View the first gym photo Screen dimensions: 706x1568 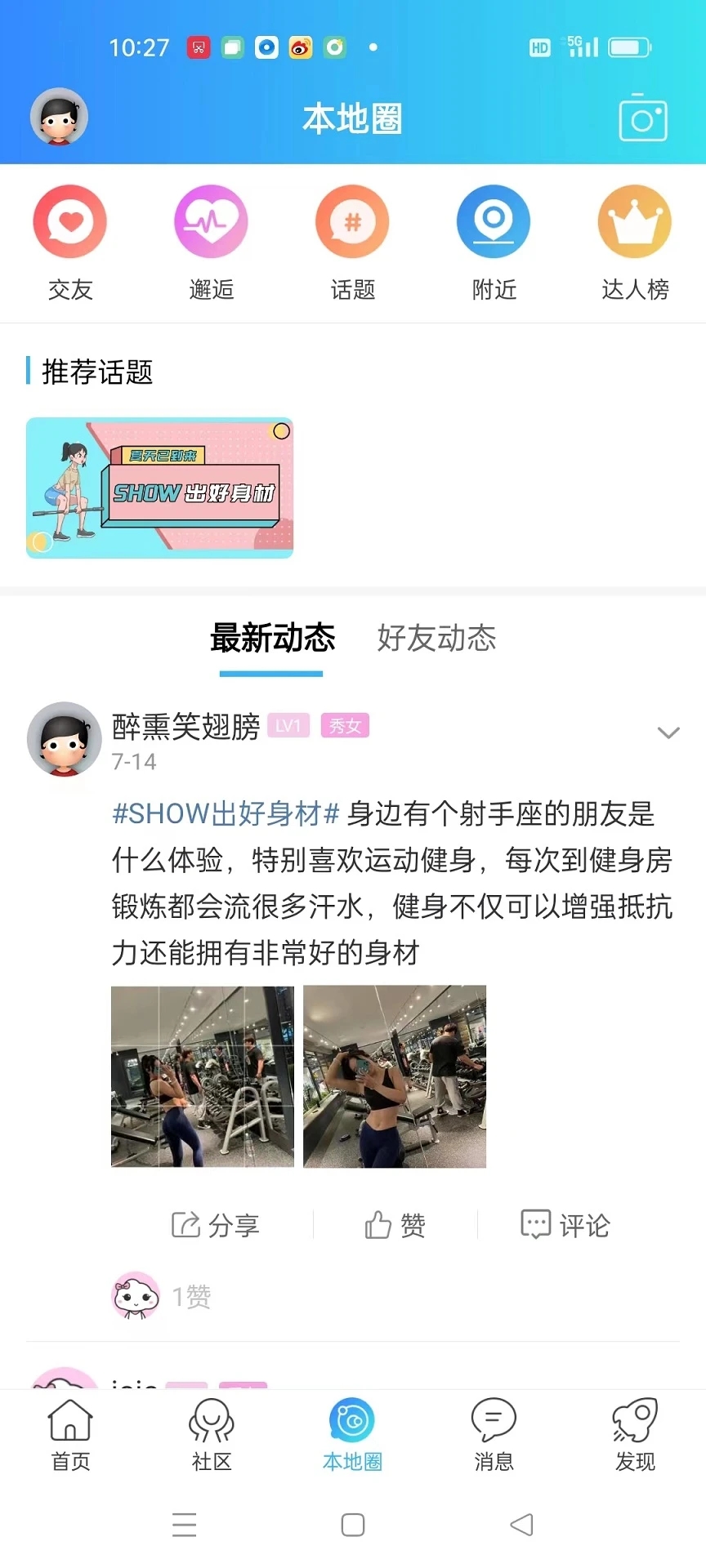[x=203, y=1076]
